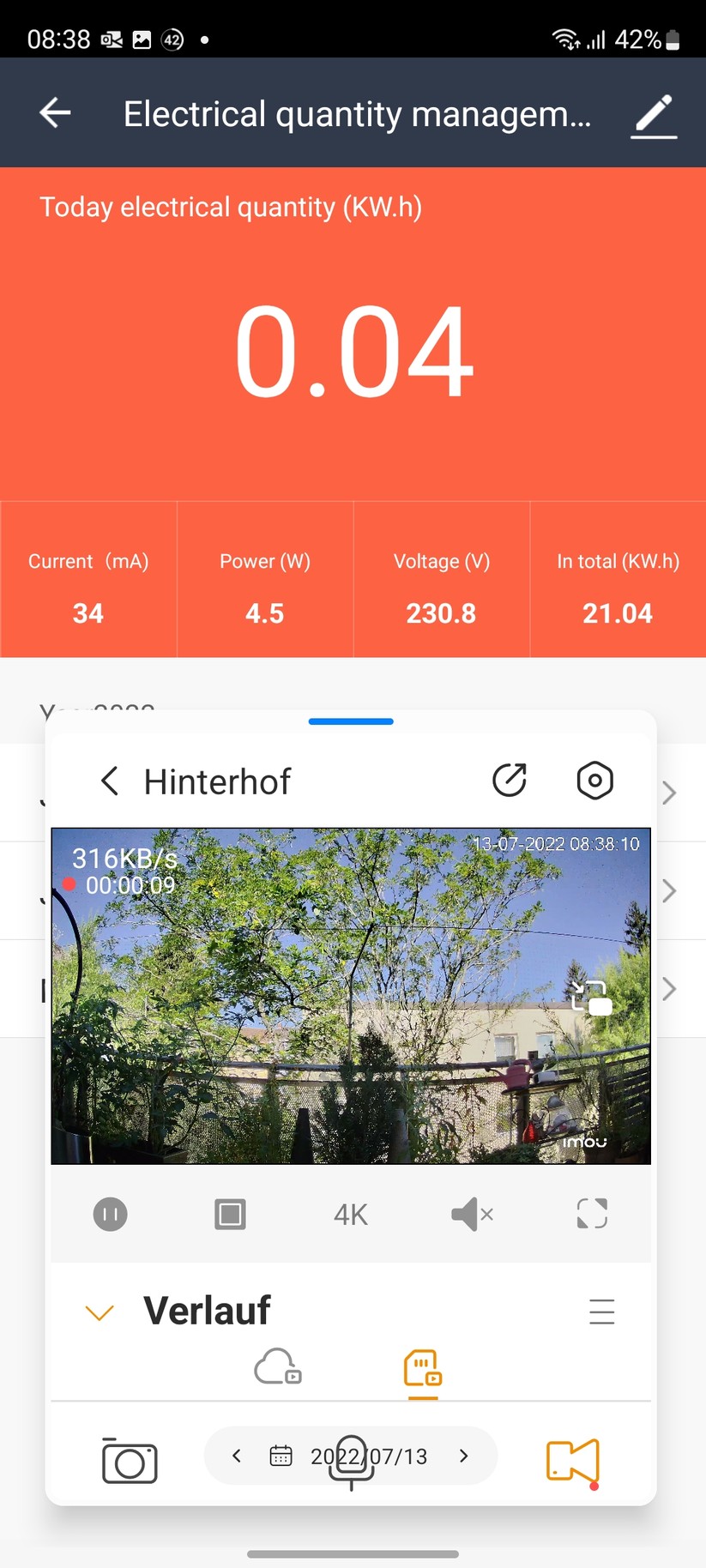Enter fullscreen video mode
This screenshot has height=1568, width=706.
[x=592, y=1214]
